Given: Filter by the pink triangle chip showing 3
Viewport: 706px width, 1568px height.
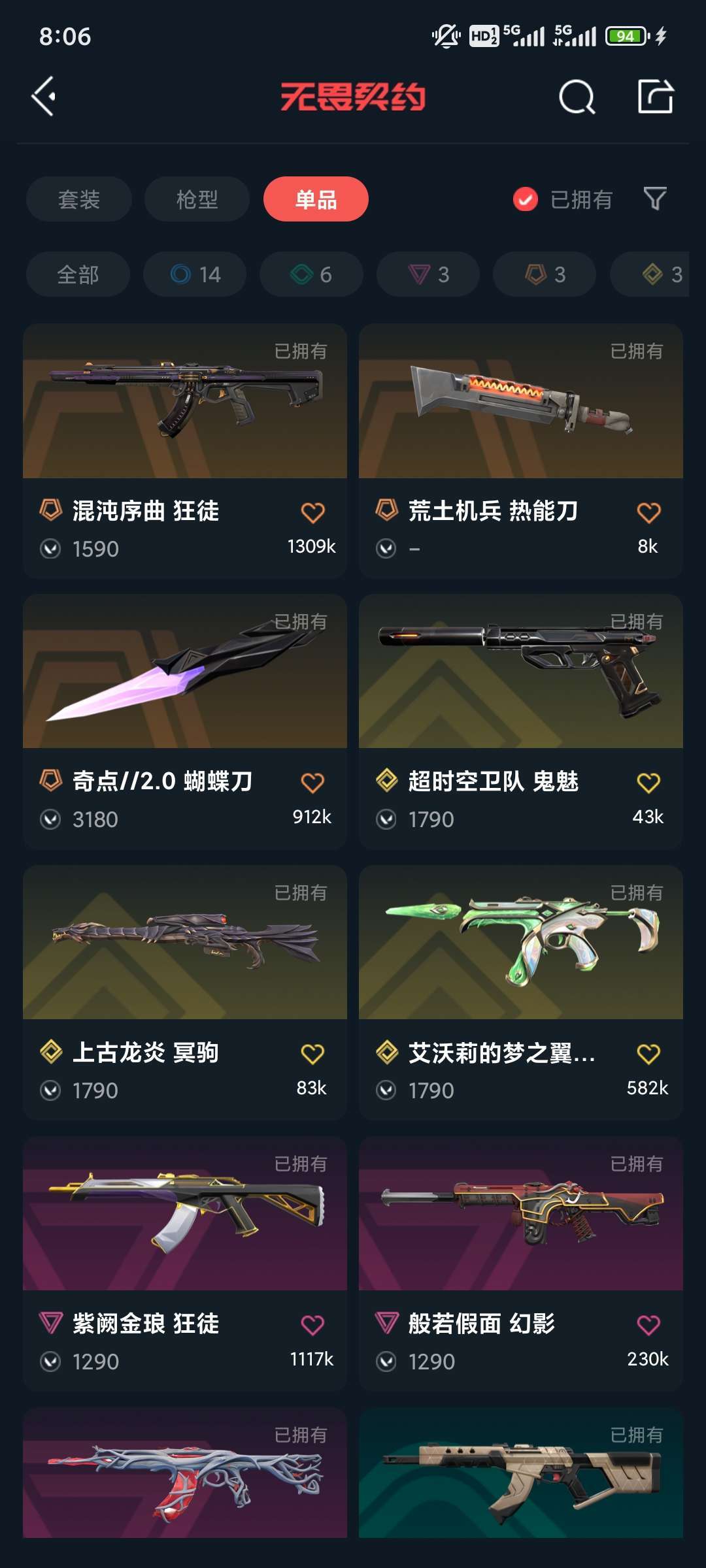Looking at the screenshot, I should pos(428,274).
